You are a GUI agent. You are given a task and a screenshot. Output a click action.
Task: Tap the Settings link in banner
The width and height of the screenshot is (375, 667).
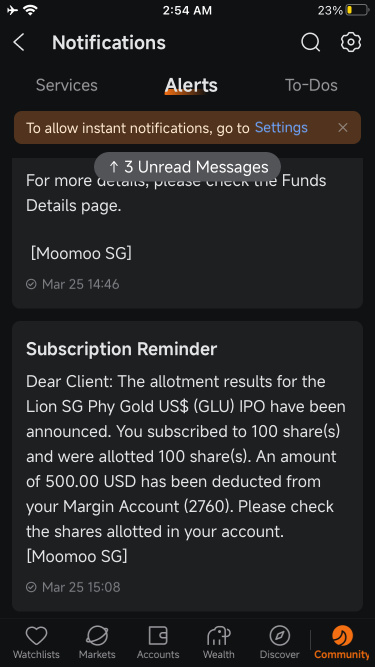pos(281,128)
